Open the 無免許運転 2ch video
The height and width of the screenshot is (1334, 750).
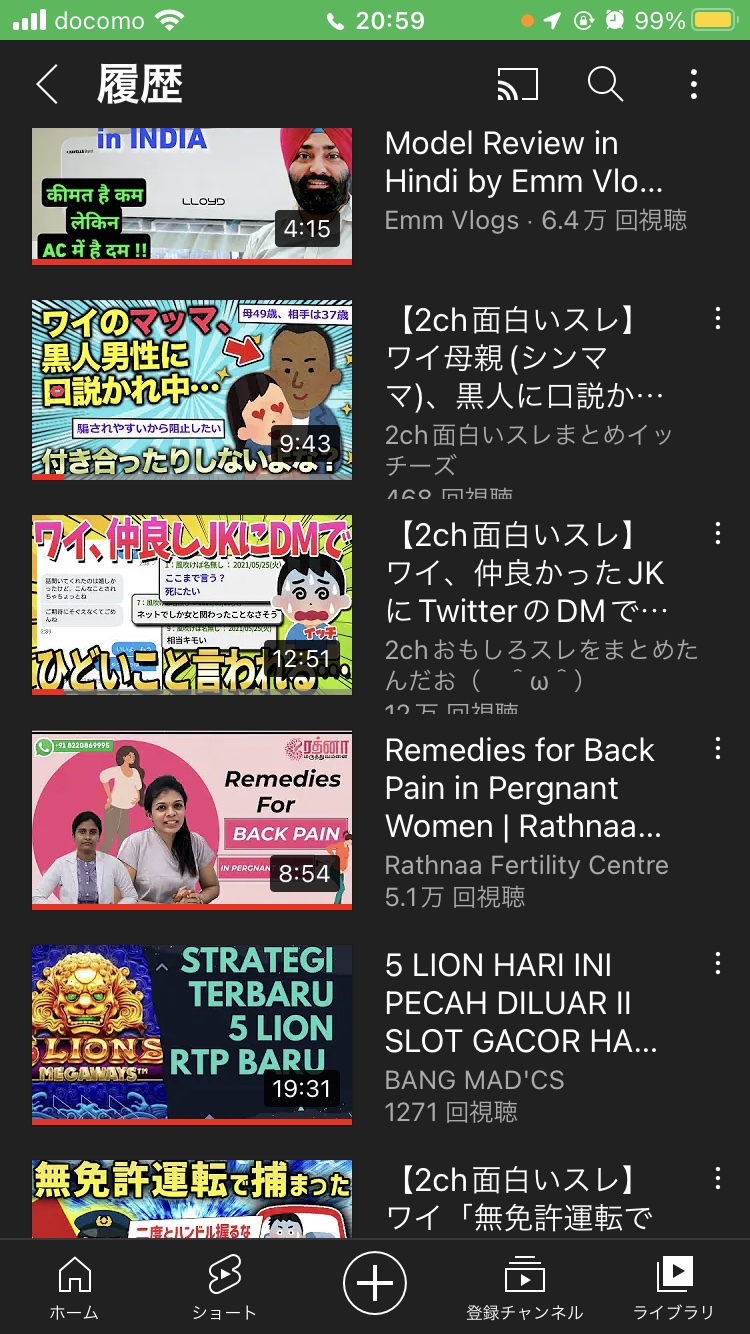click(192, 1200)
